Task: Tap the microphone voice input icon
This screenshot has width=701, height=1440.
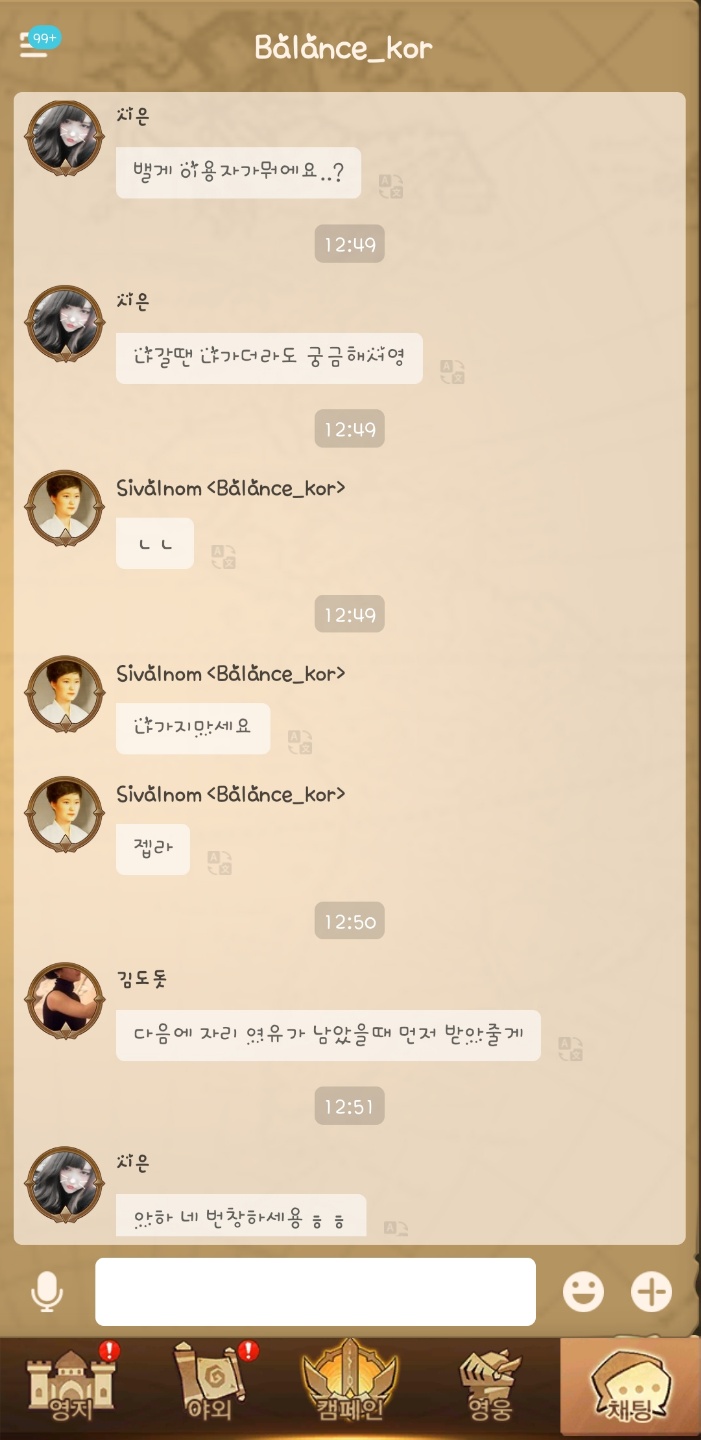Action: pyautogui.click(x=46, y=1292)
